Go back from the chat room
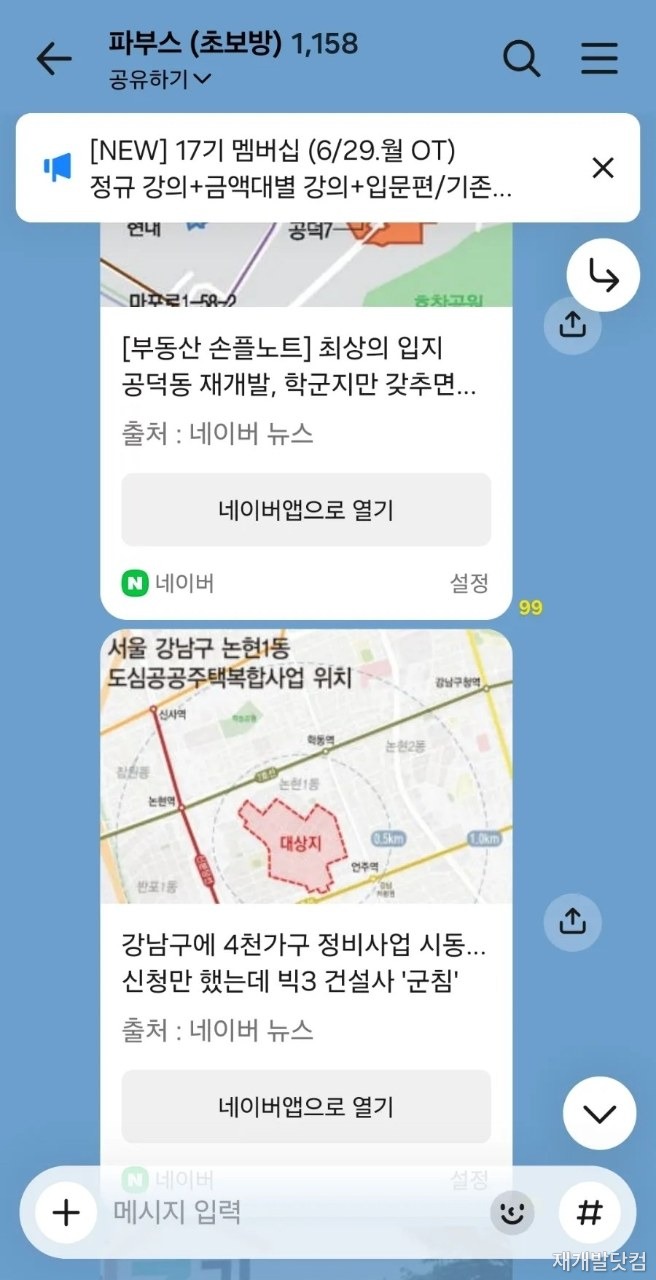656x1280 pixels. coord(54,59)
